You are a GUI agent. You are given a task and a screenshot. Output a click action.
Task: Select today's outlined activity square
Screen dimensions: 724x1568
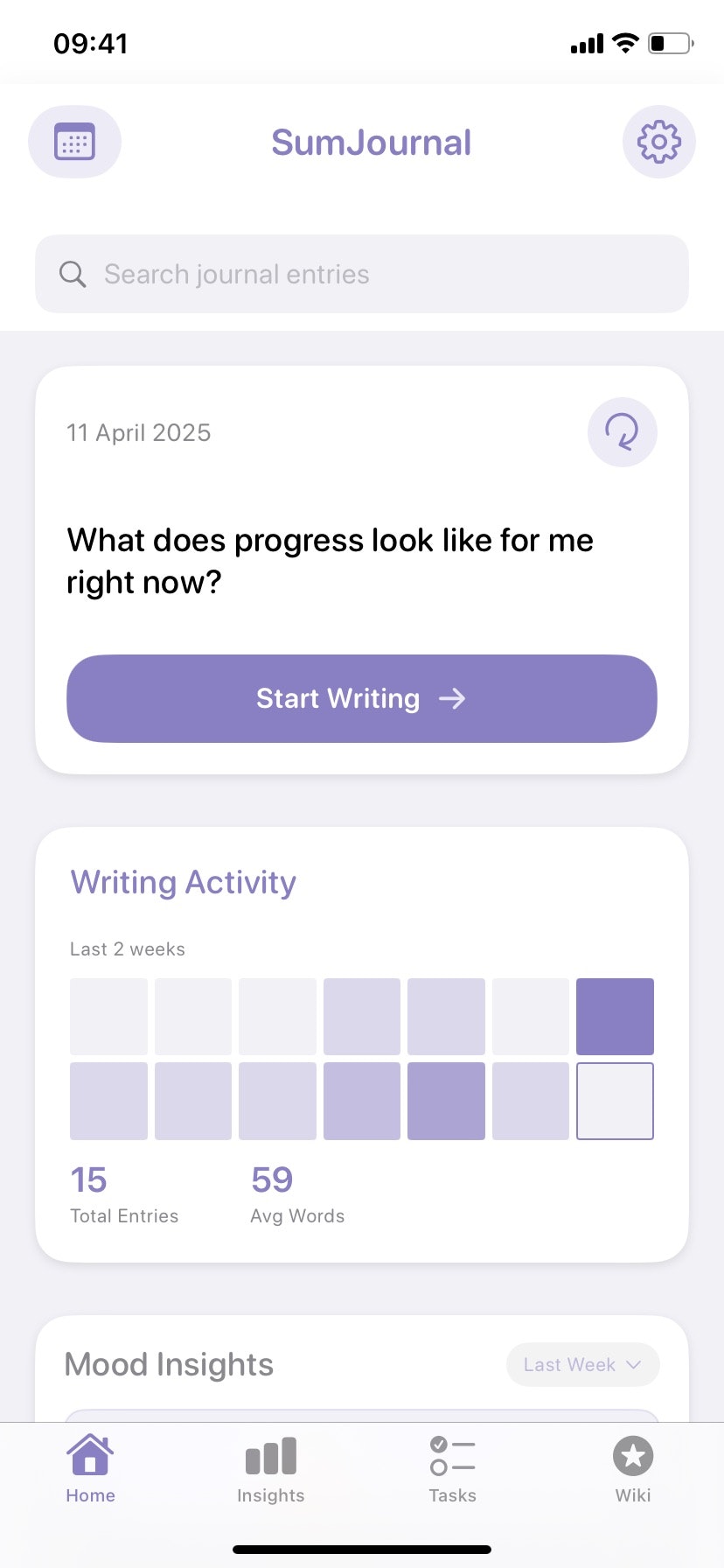click(615, 1101)
